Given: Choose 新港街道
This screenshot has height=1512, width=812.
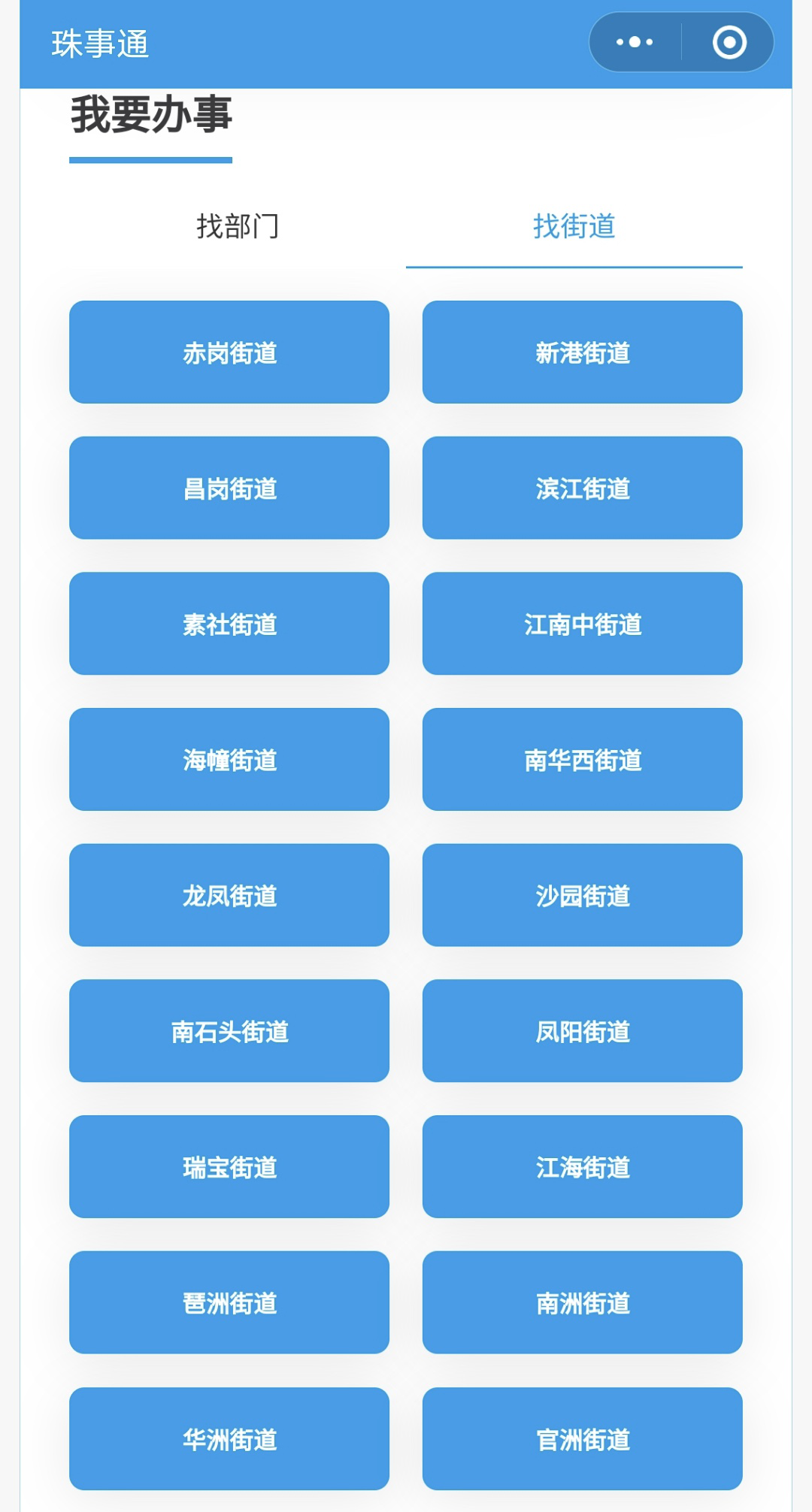Looking at the screenshot, I should pyautogui.click(x=583, y=352).
